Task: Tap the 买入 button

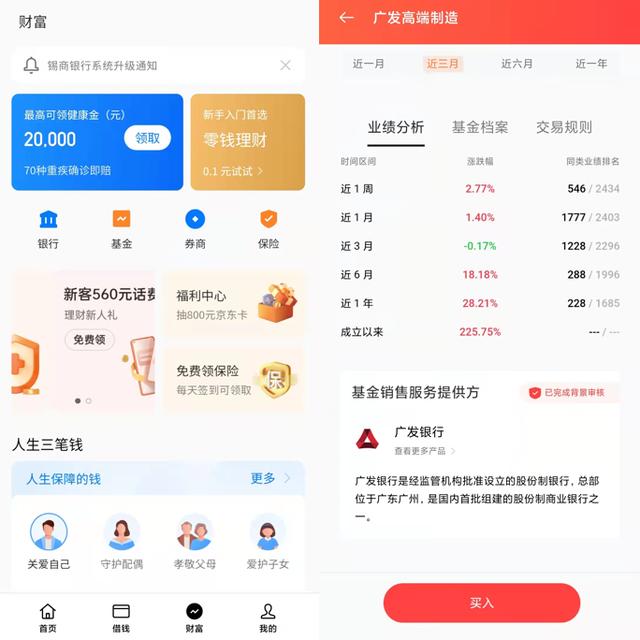Action: point(481,603)
